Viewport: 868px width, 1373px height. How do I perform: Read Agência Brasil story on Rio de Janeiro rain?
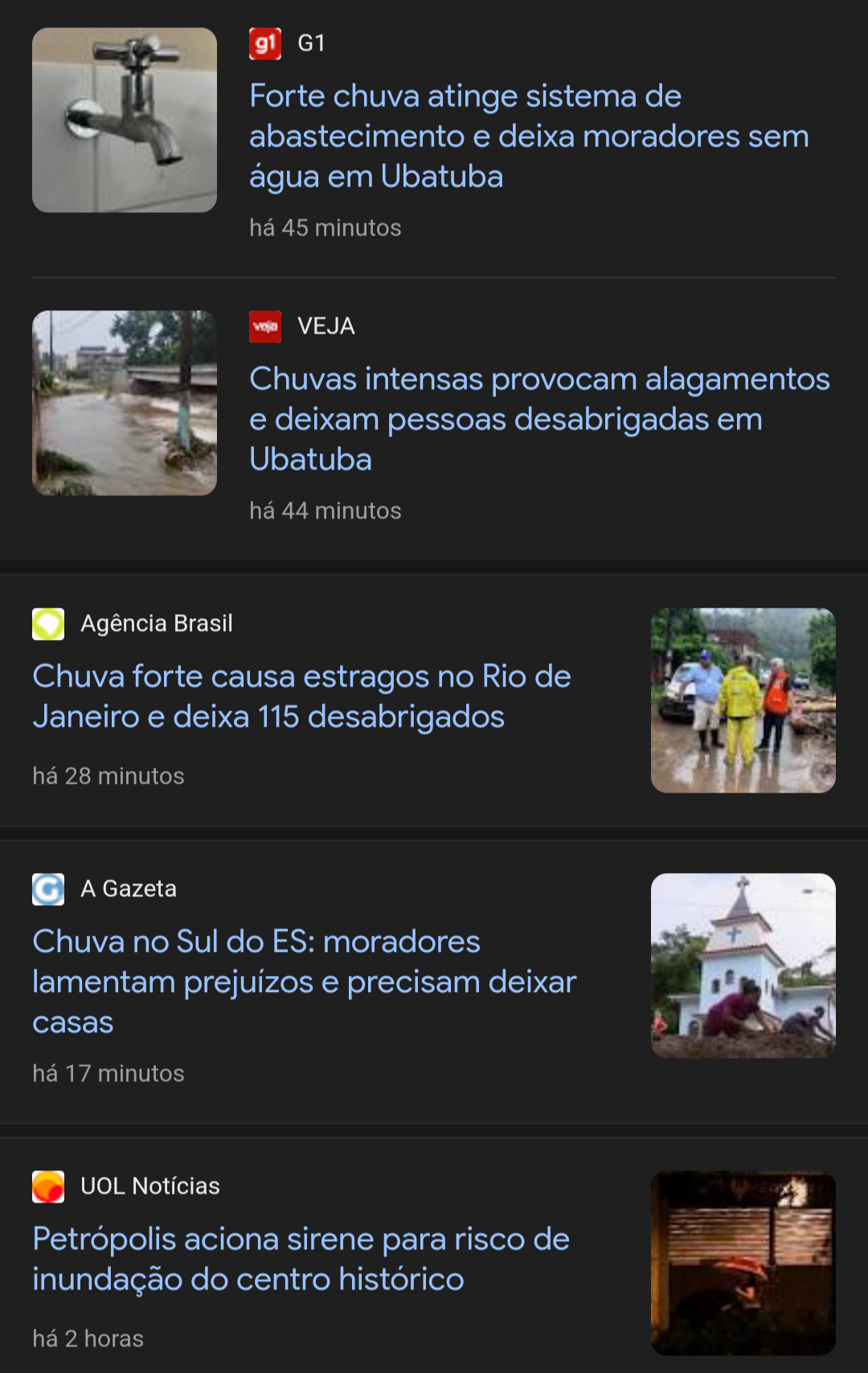pos(301,696)
